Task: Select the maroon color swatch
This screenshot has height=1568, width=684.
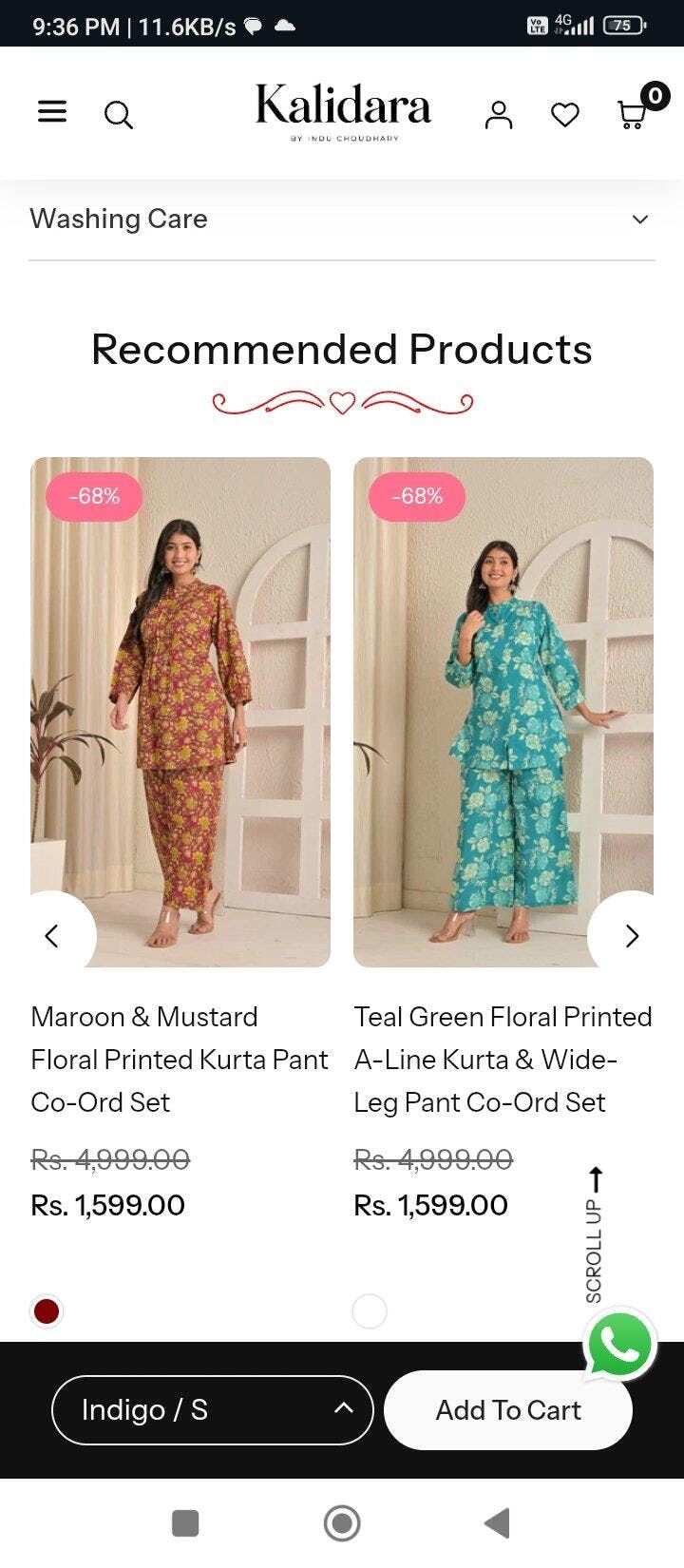Action: (47, 1311)
